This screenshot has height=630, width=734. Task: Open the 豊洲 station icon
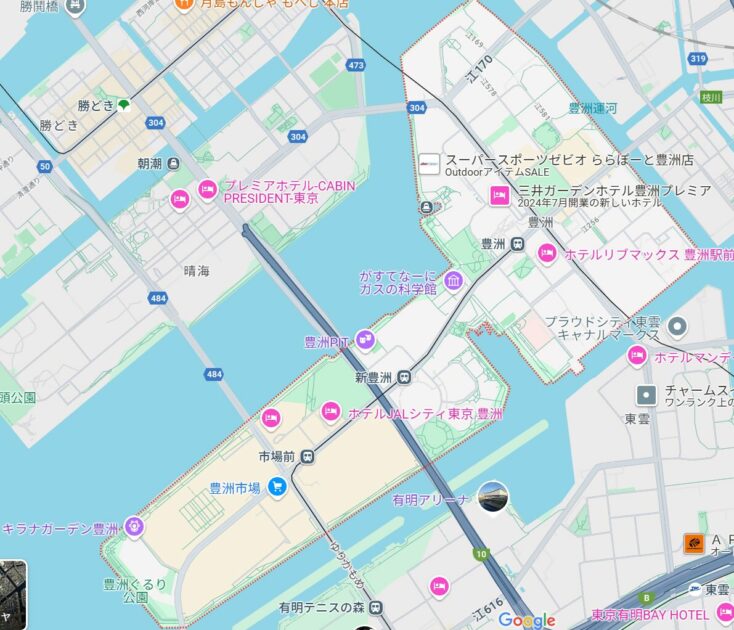coord(518,243)
